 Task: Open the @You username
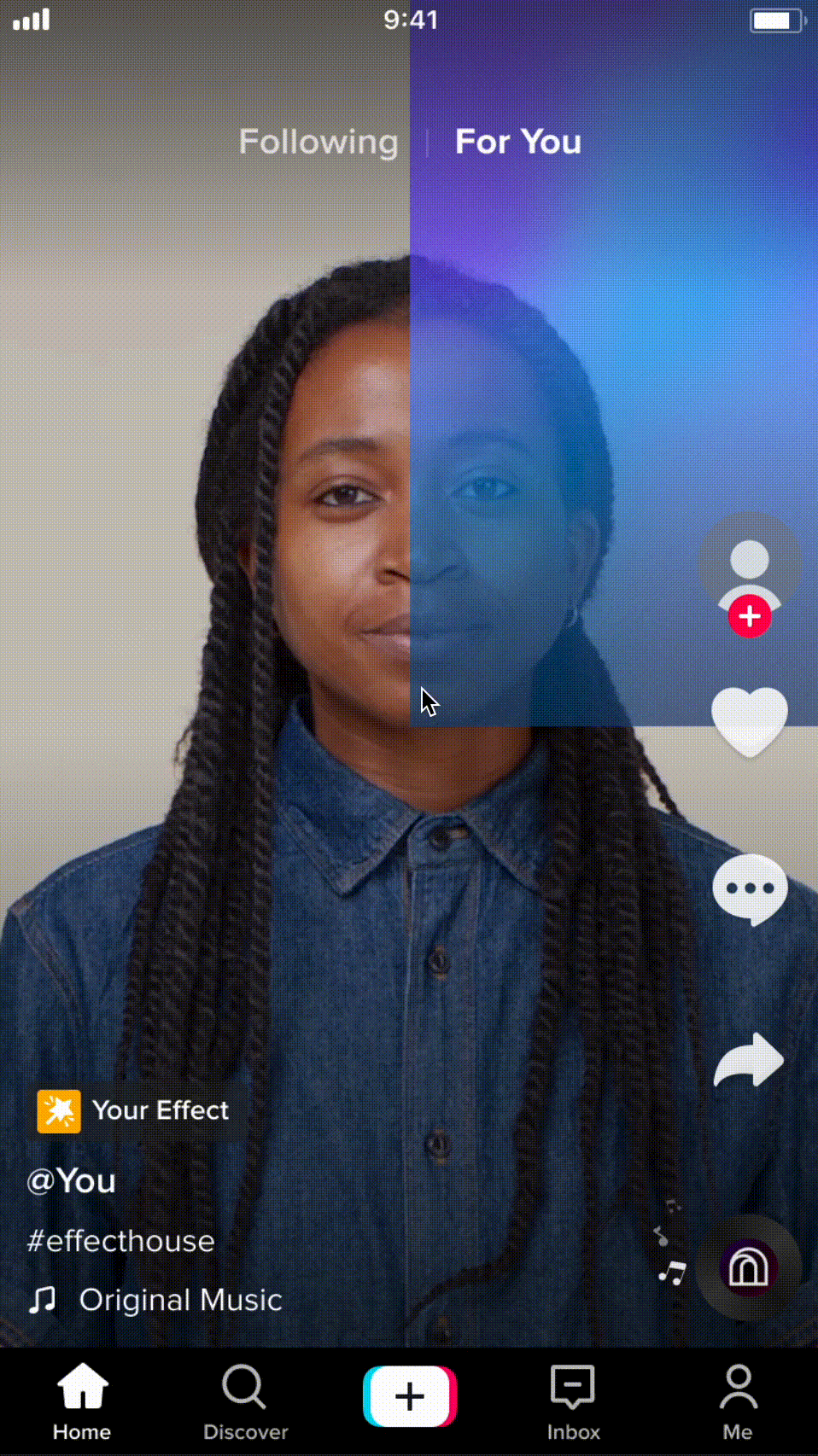point(72,1181)
